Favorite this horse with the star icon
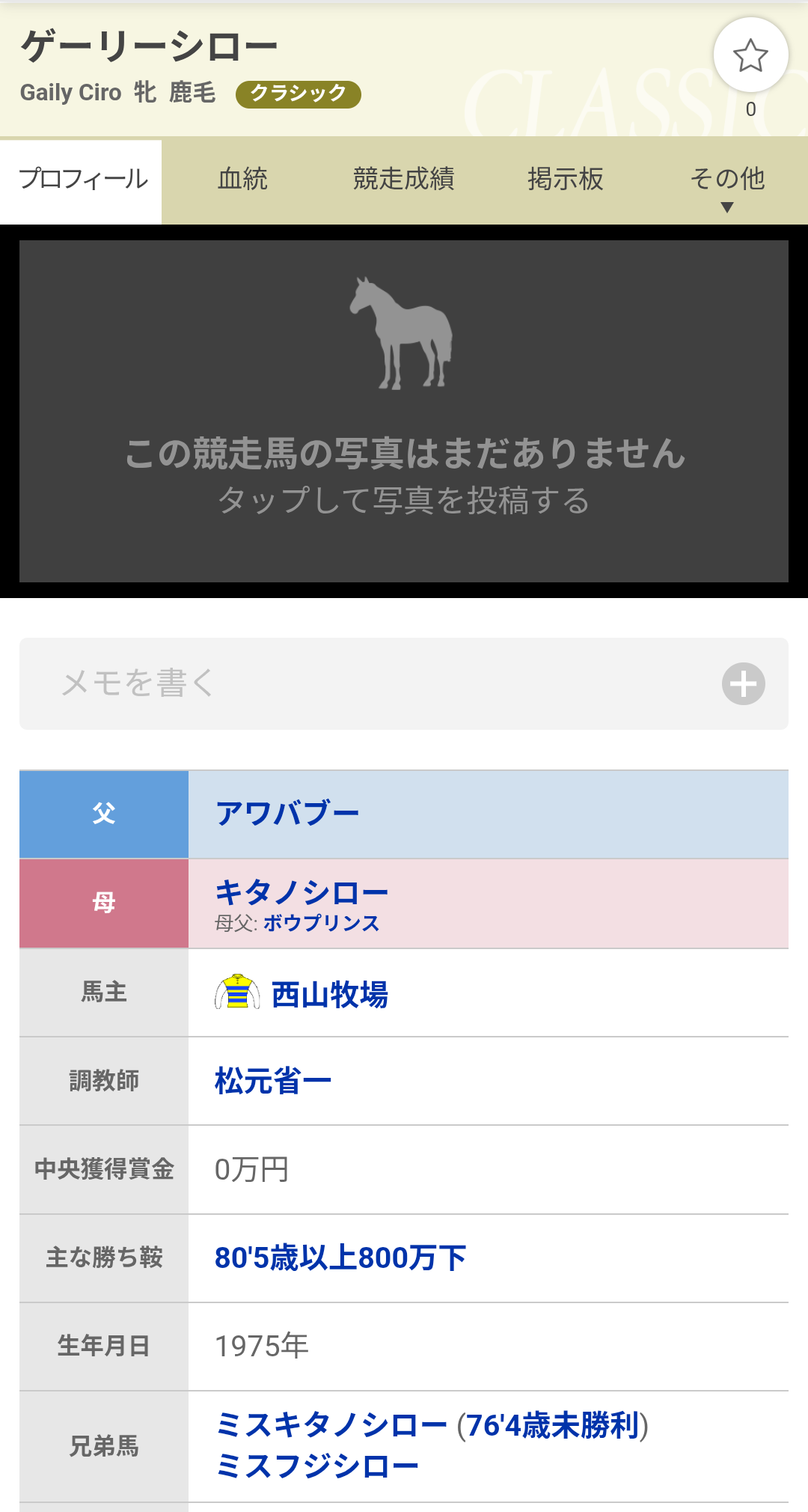808x1512 pixels. (x=750, y=55)
